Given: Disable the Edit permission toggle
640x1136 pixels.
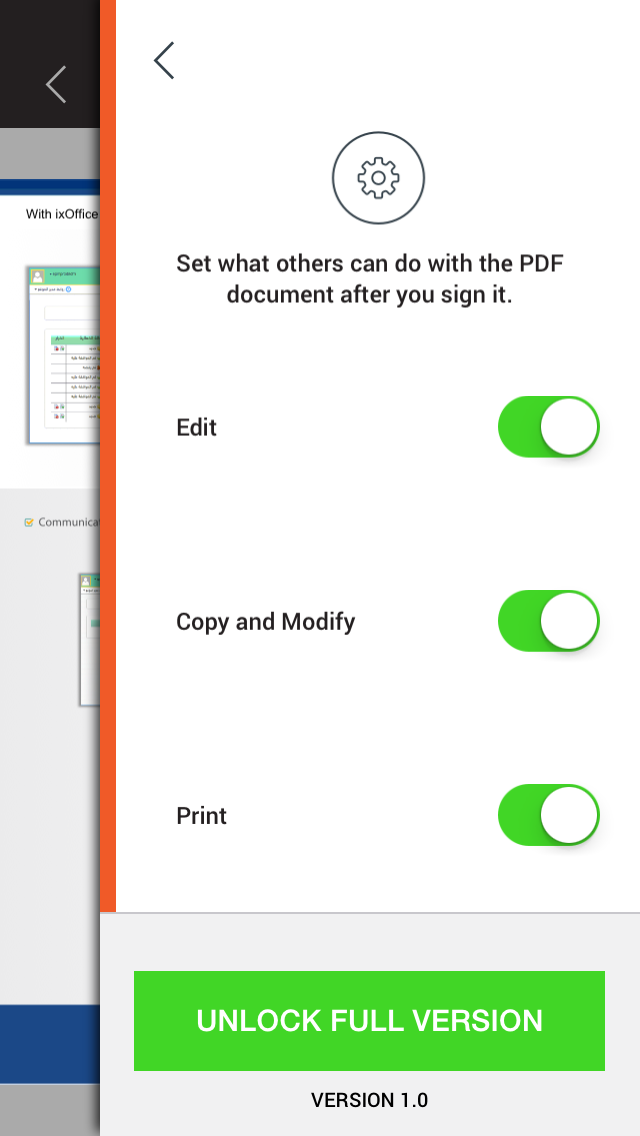Looking at the screenshot, I should click(548, 427).
